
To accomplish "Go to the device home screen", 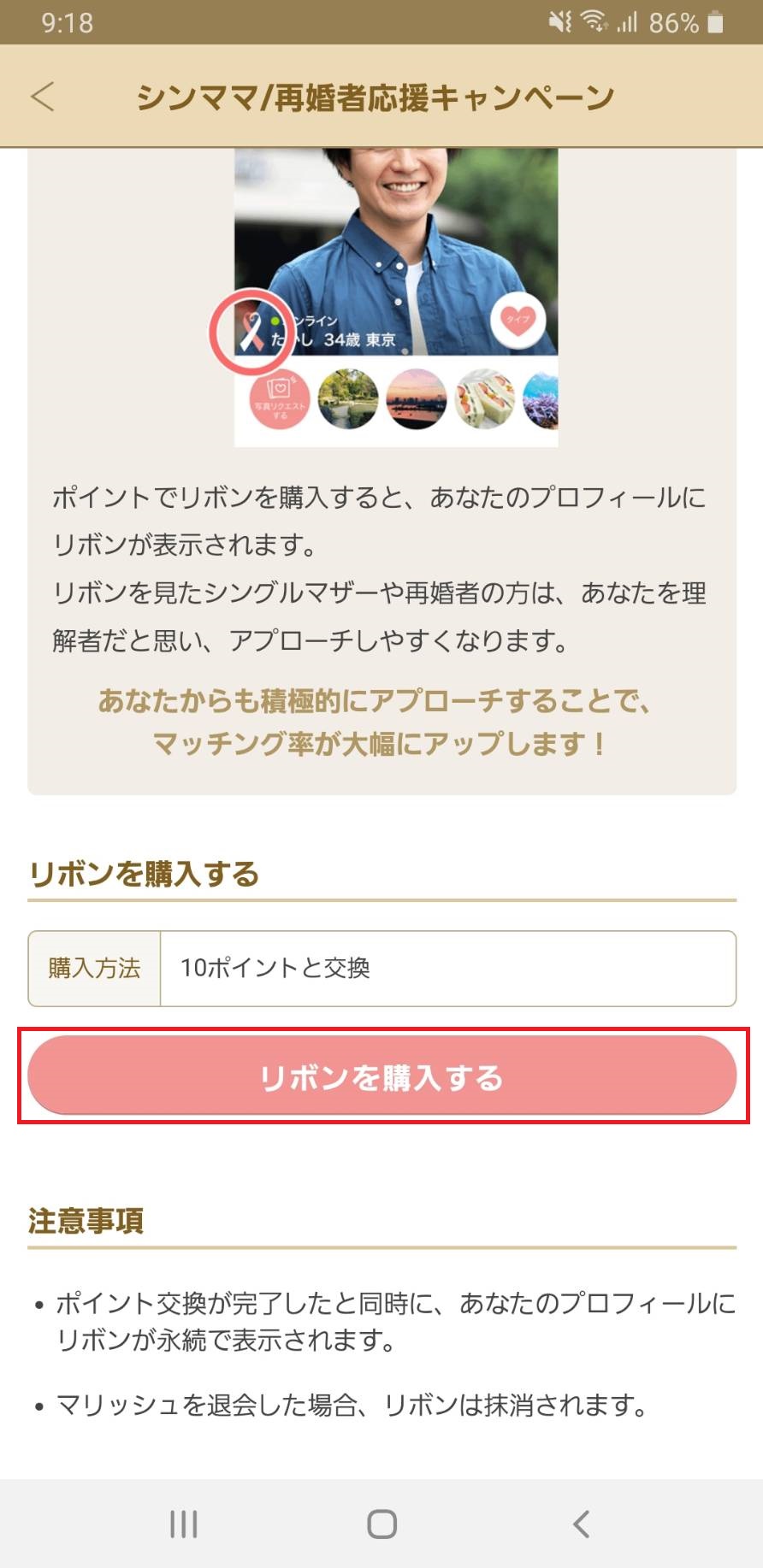I will pos(381,1524).
